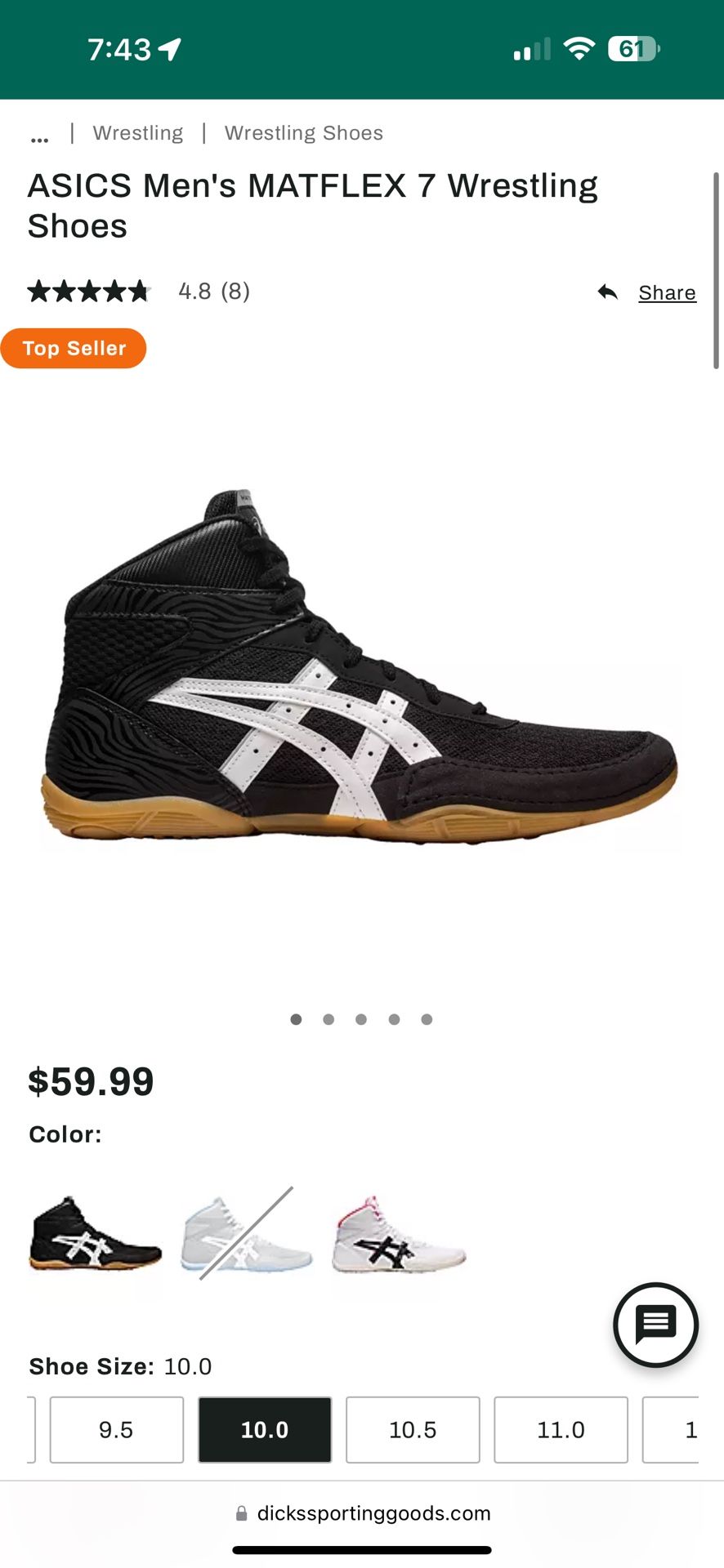Jump to the second carousel image dot

pos(328,1019)
